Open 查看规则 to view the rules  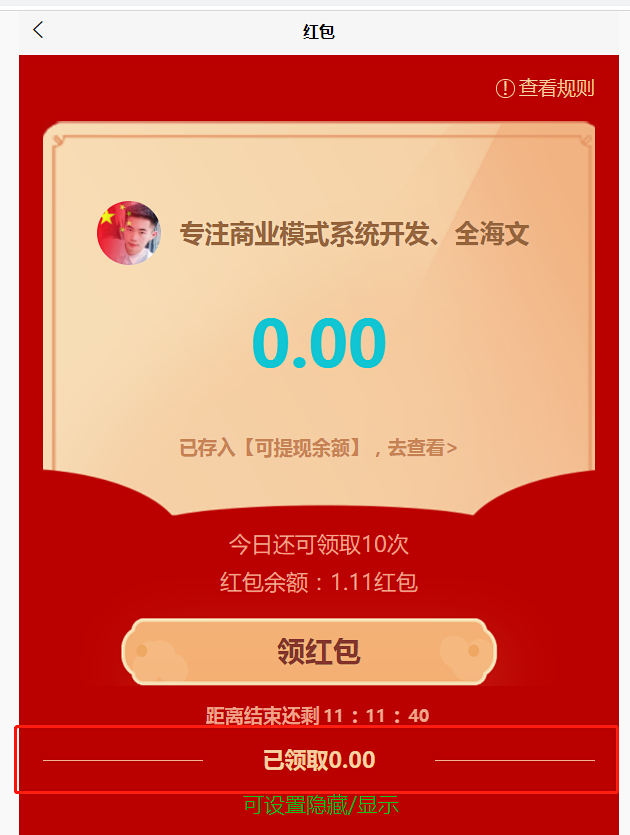click(545, 88)
